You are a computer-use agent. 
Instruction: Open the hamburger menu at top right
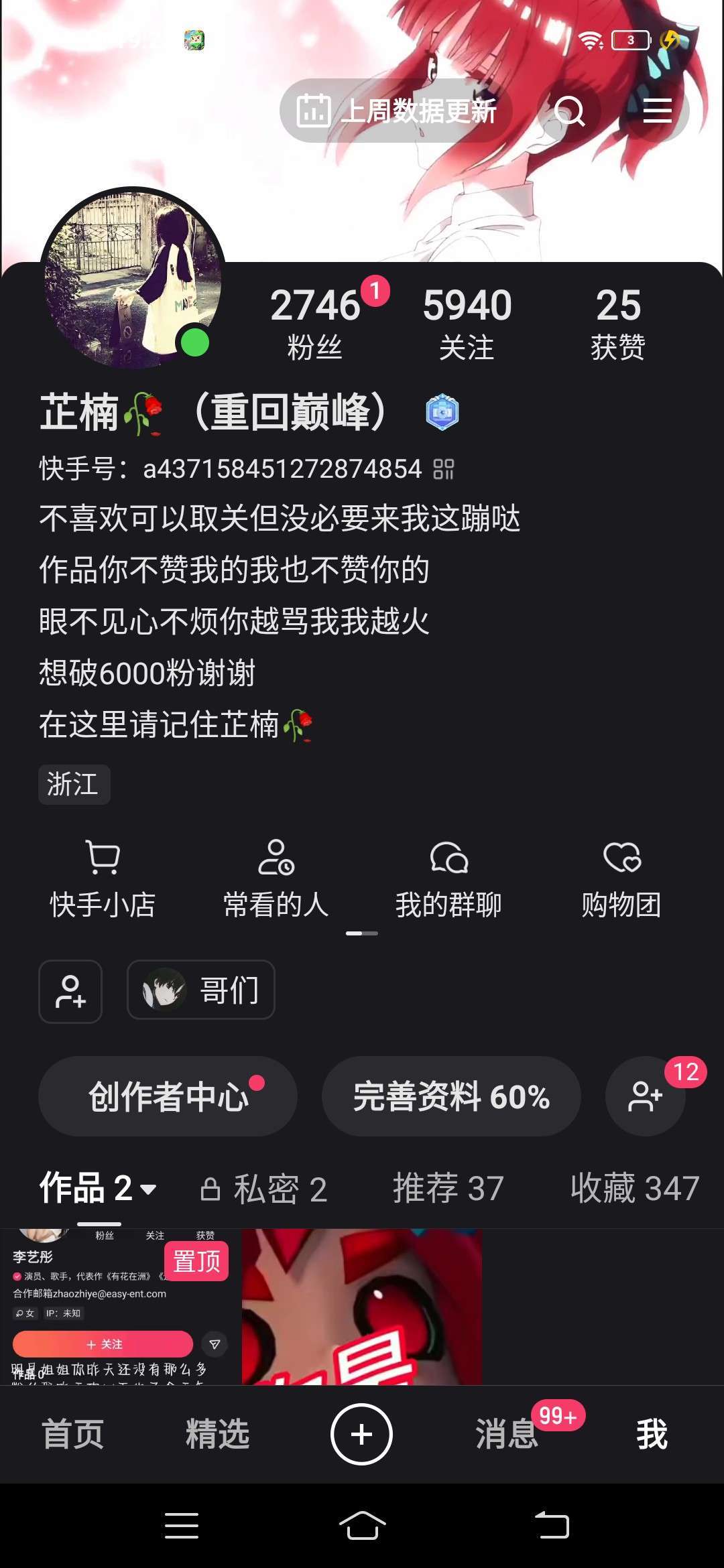(657, 111)
